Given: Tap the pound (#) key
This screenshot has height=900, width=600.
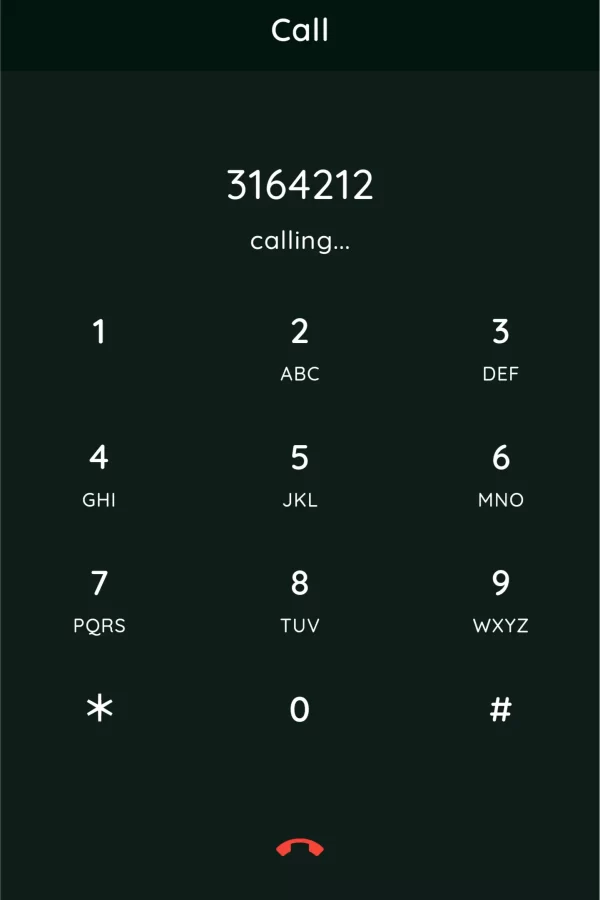Looking at the screenshot, I should click(500, 710).
